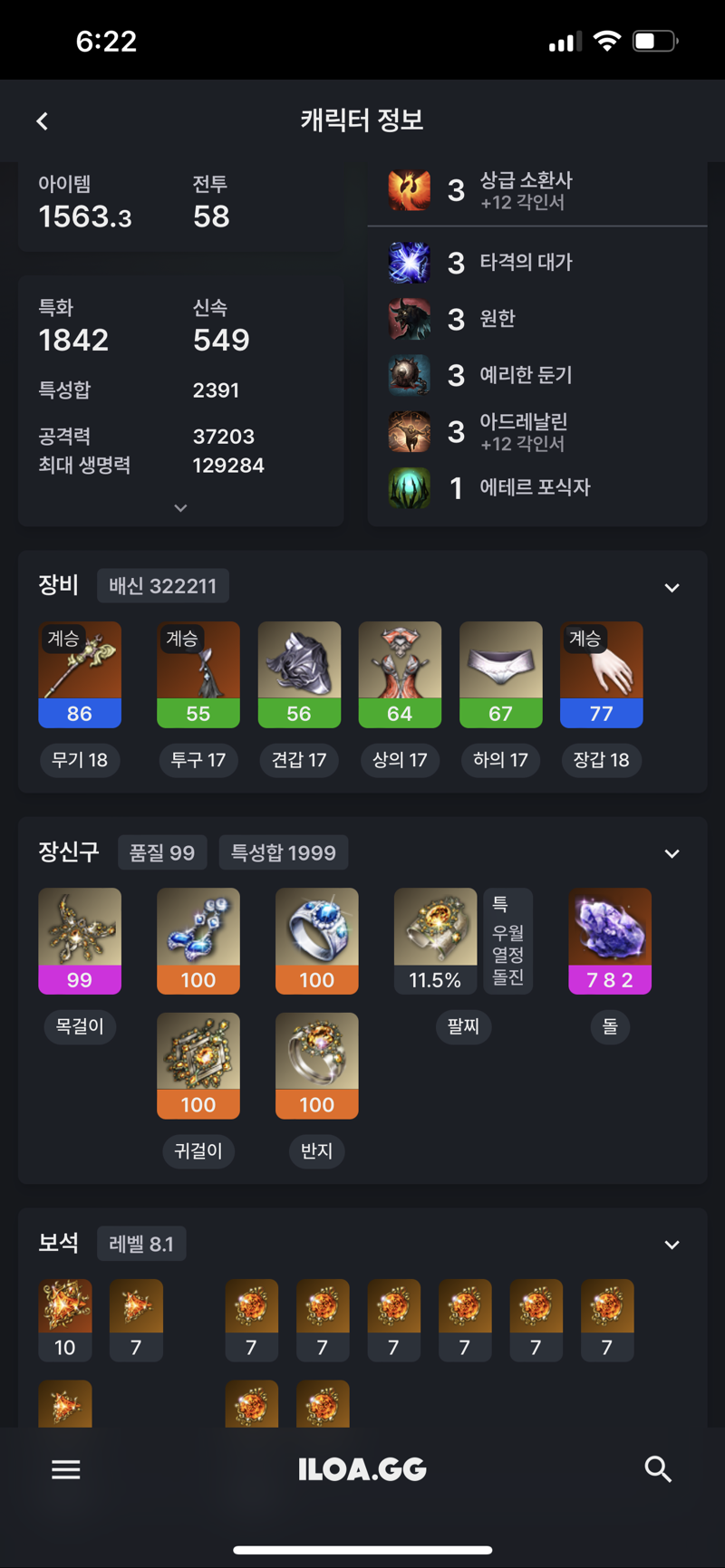Open the hamburger menu
The width and height of the screenshot is (725, 1568).
pyautogui.click(x=65, y=1469)
